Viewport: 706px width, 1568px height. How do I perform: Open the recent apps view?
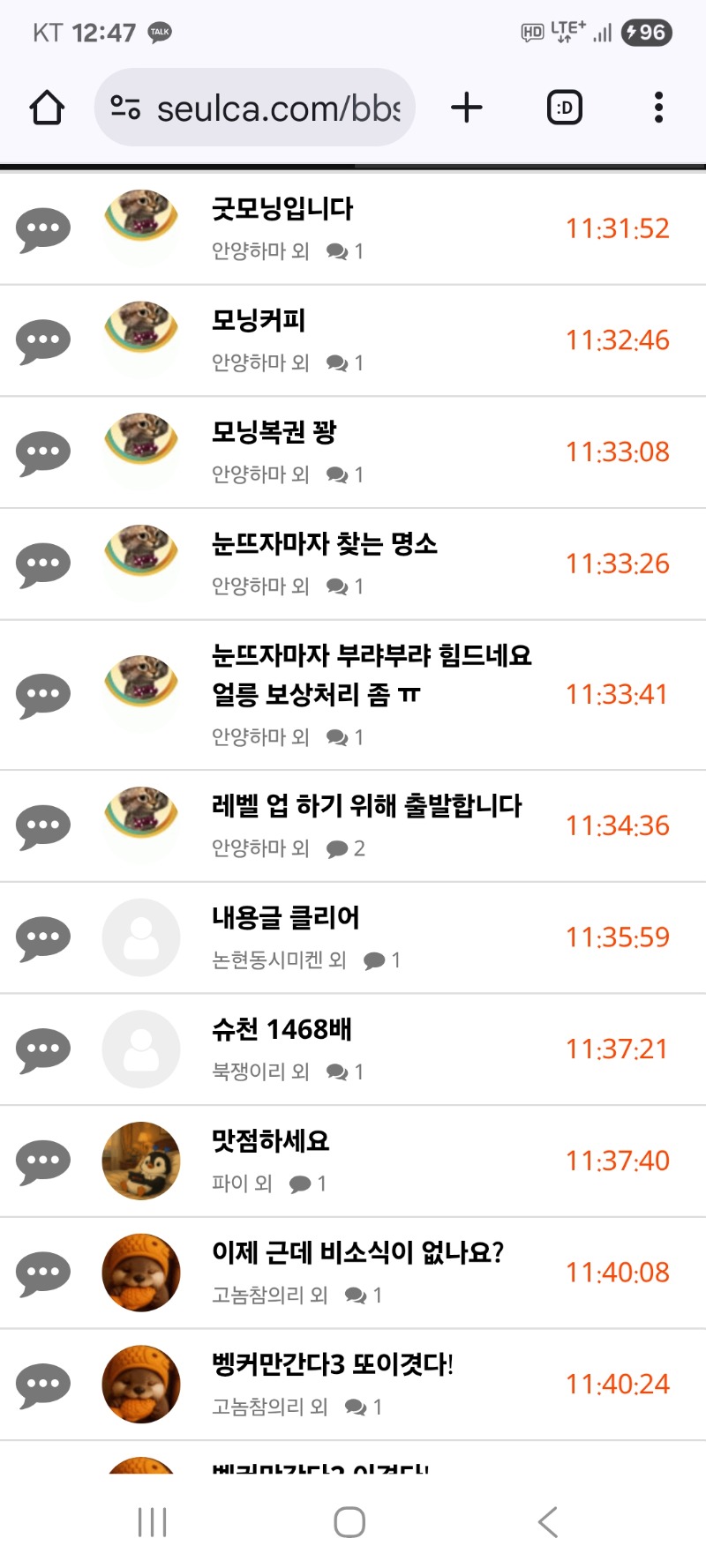coord(152,1522)
